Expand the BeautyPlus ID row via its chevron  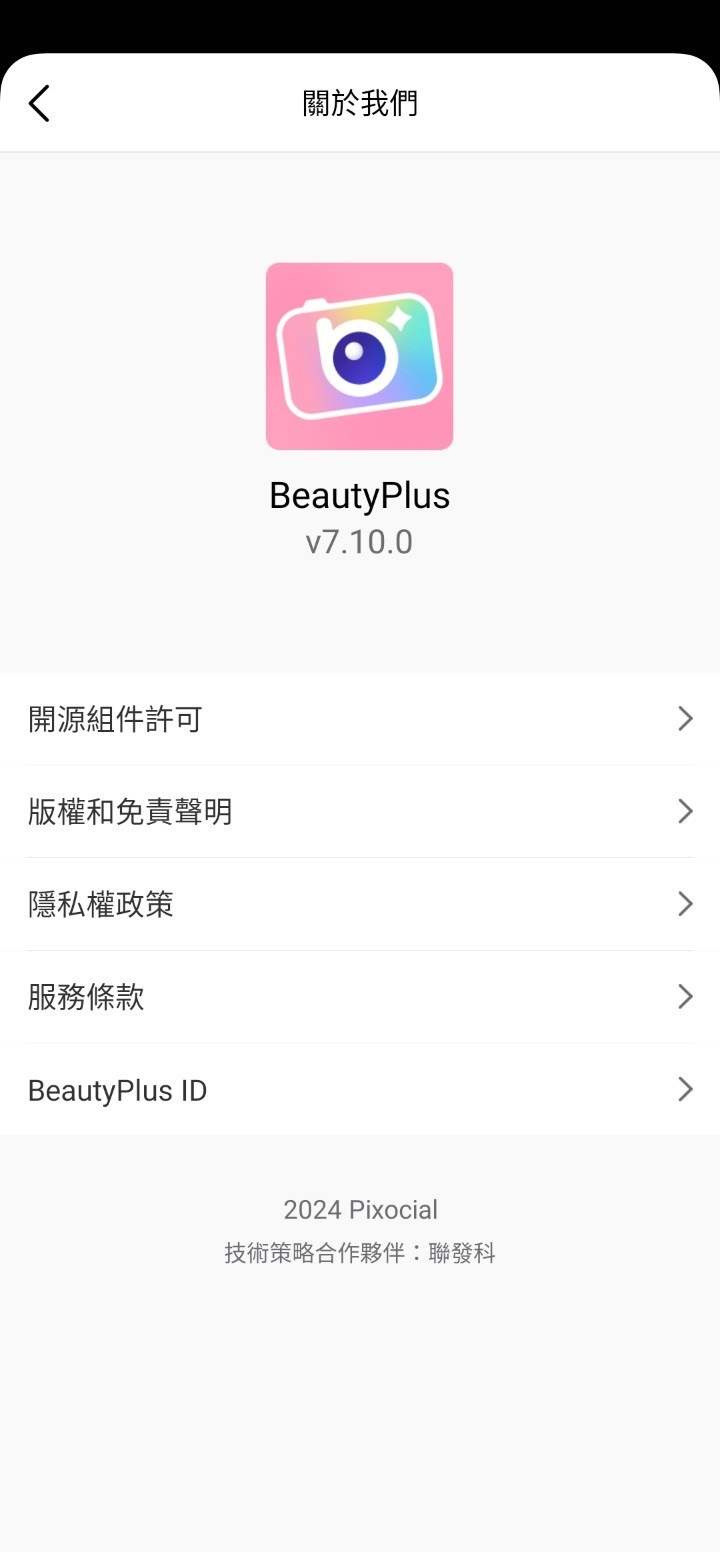click(685, 1089)
